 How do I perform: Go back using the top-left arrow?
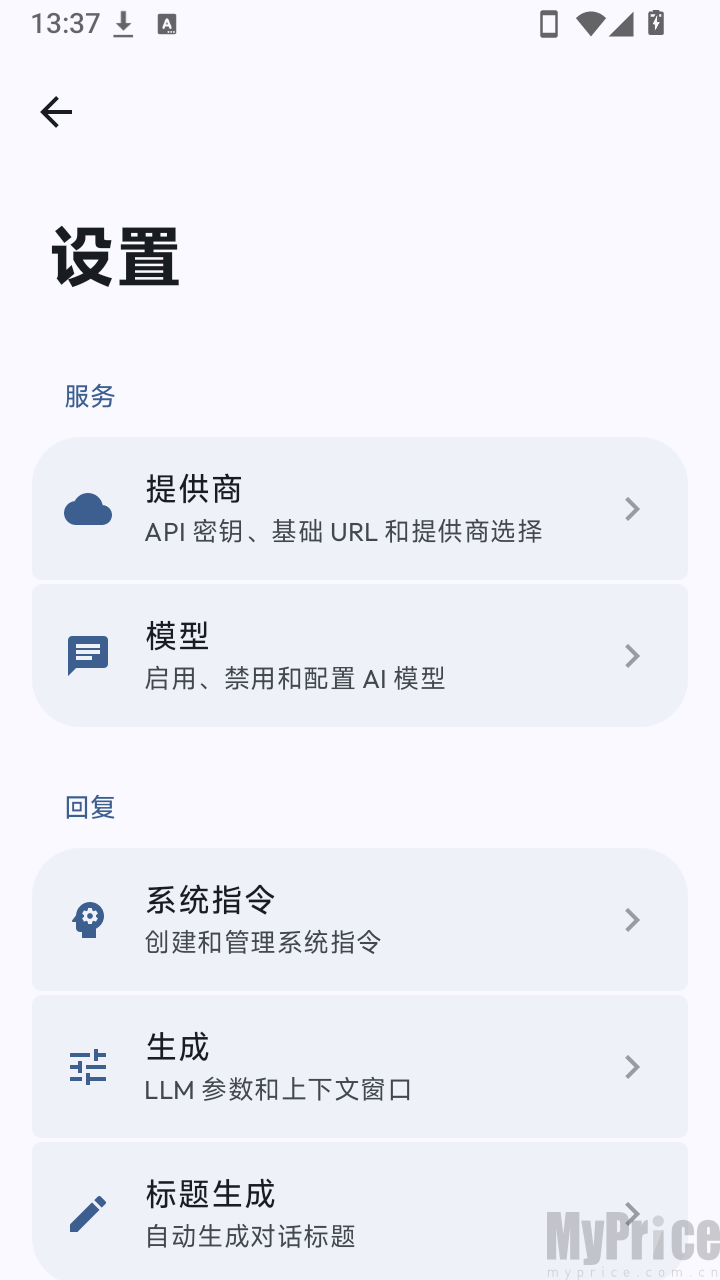click(x=56, y=112)
